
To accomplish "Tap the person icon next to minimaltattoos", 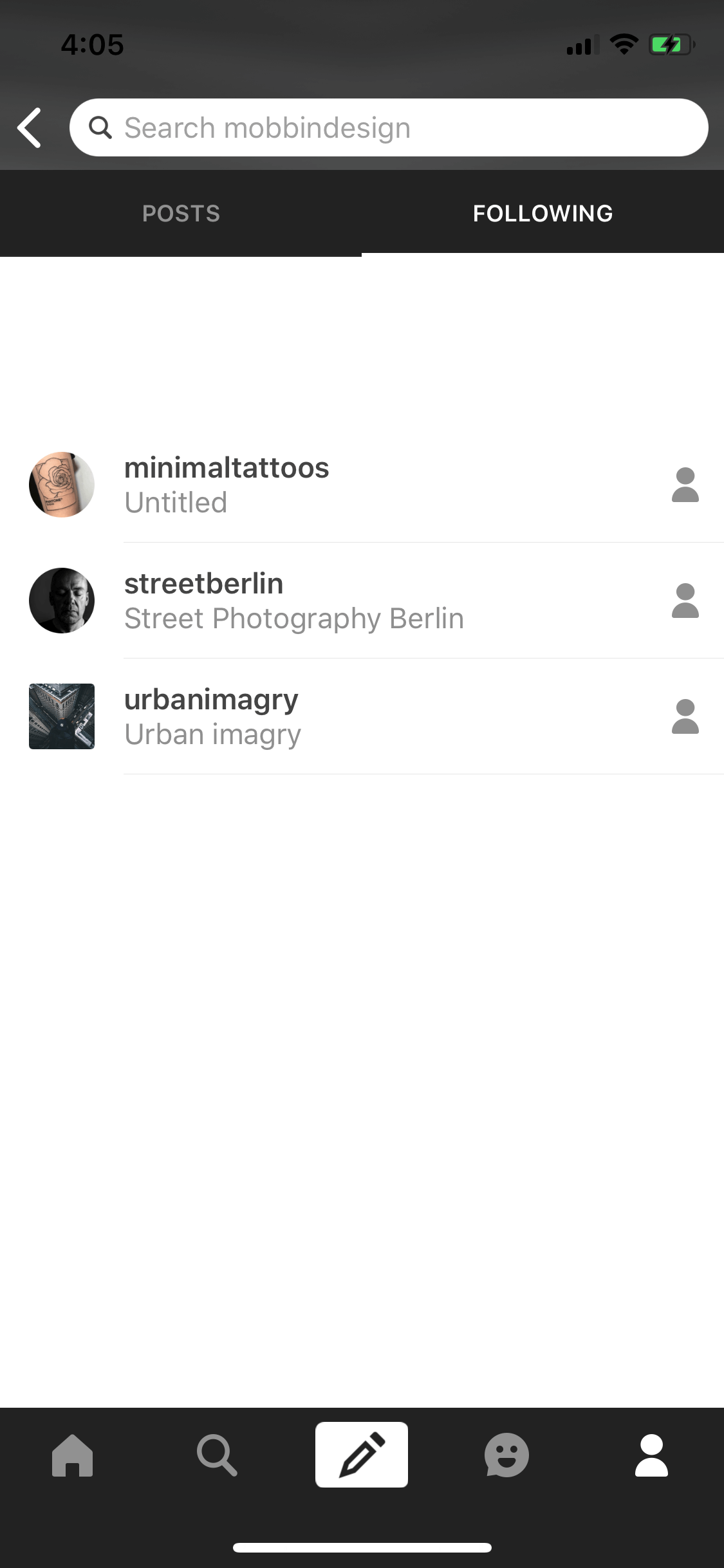I will (x=685, y=485).
